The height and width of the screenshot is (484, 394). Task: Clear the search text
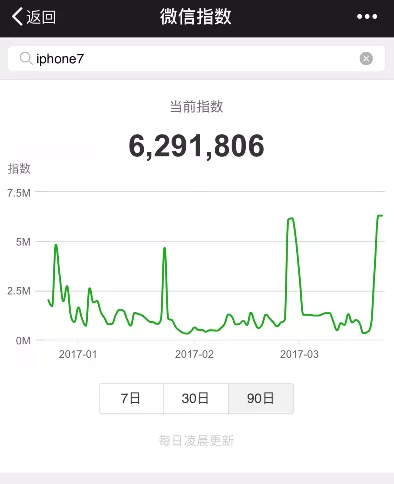366,59
